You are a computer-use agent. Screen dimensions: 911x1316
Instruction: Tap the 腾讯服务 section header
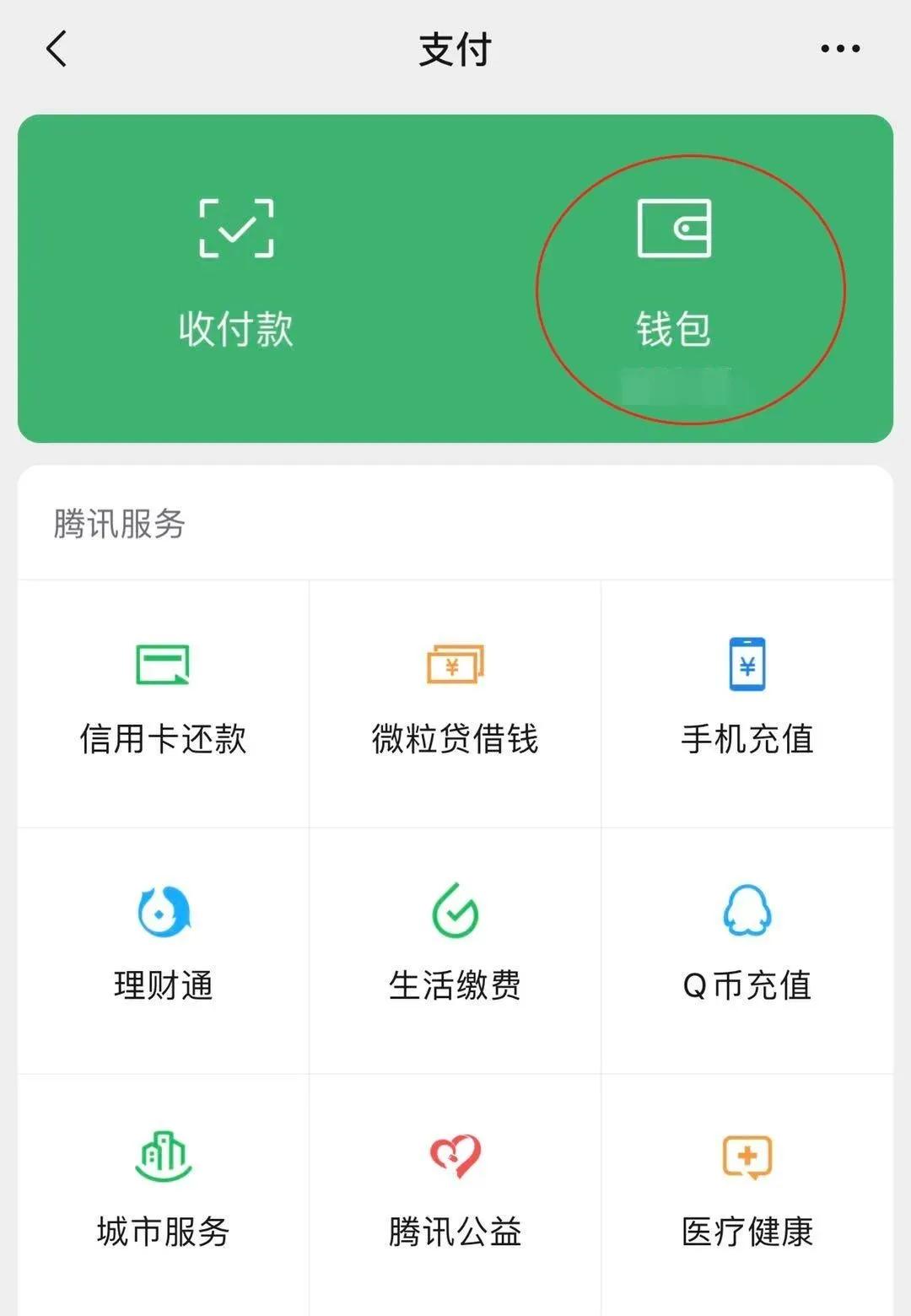121,523
